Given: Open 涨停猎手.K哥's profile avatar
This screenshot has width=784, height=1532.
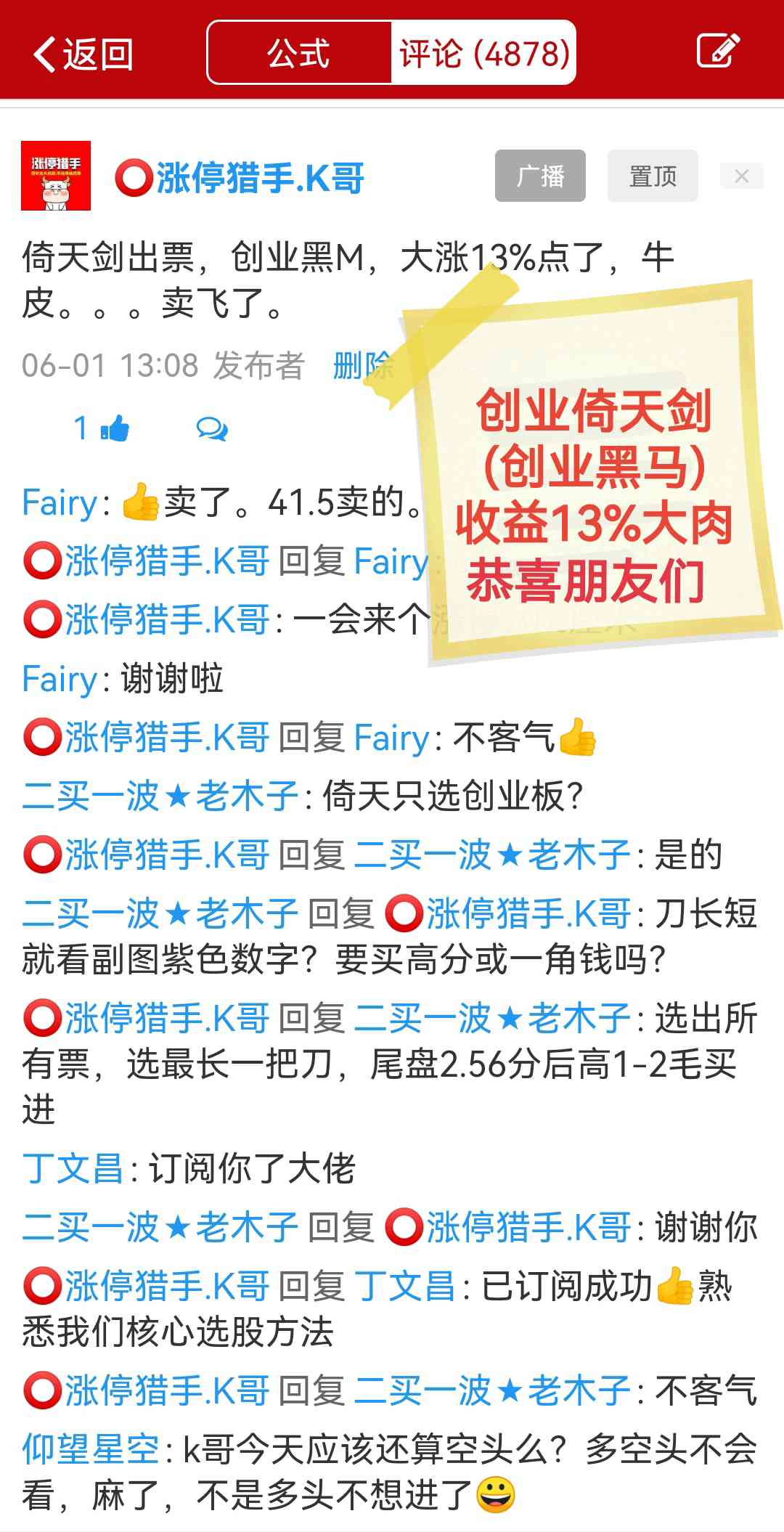Looking at the screenshot, I should (56, 176).
